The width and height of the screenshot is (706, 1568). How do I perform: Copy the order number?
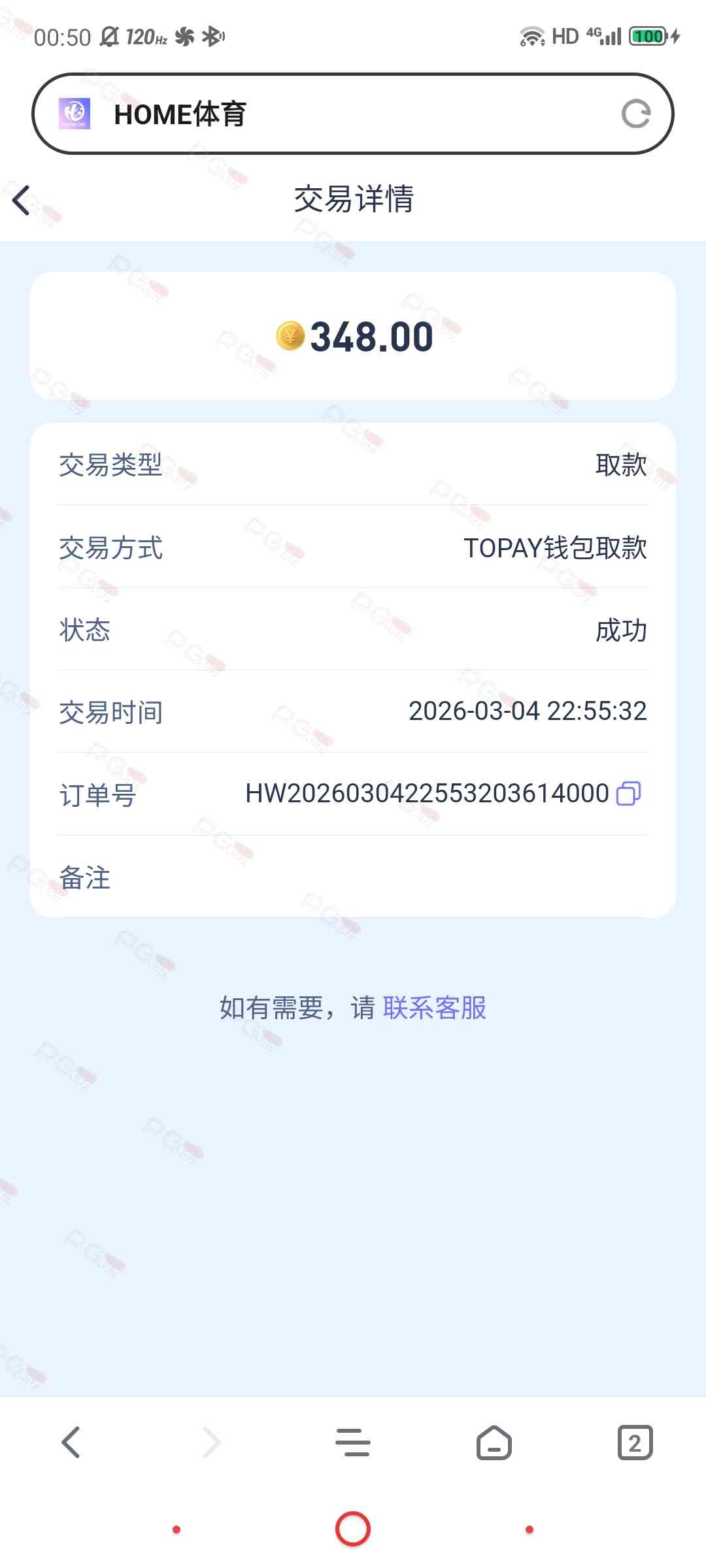628,793
